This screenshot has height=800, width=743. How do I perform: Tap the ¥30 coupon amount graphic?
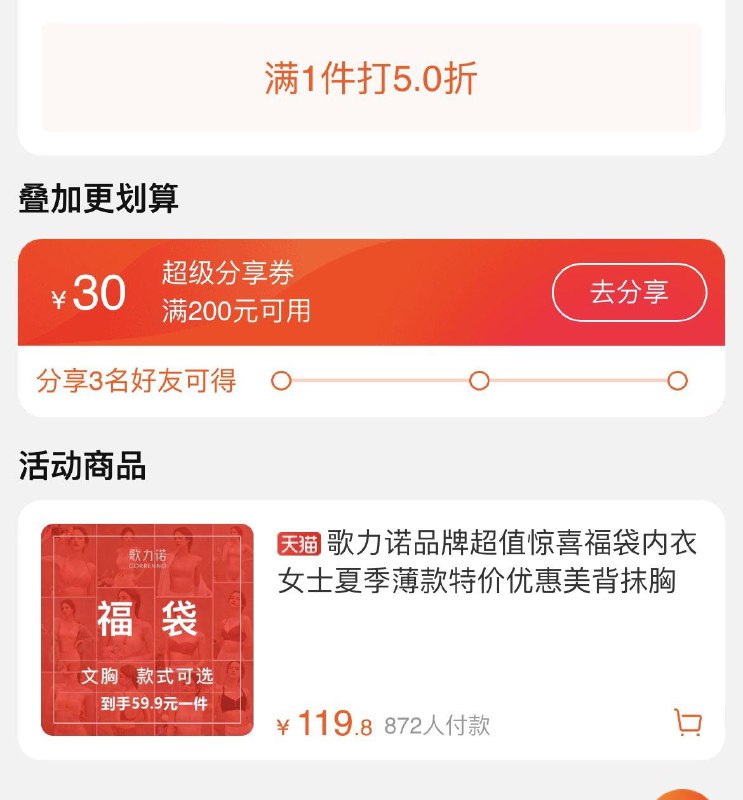click(90, 292)
